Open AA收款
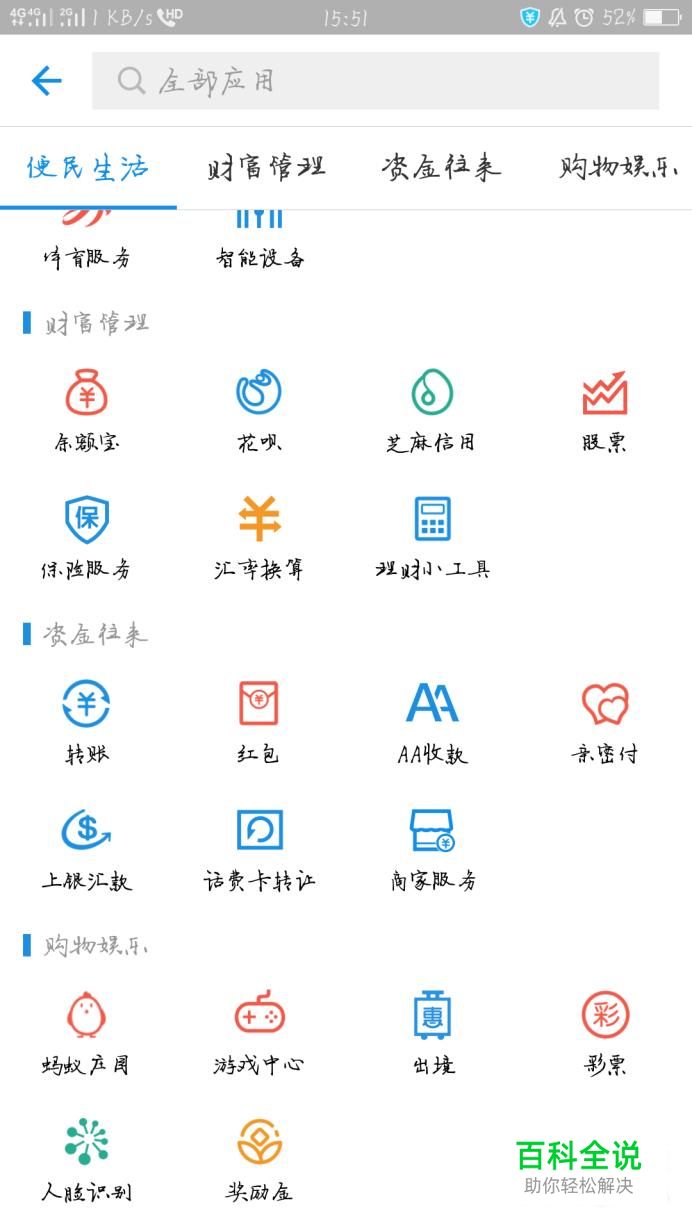 click(x=432, y=719)
